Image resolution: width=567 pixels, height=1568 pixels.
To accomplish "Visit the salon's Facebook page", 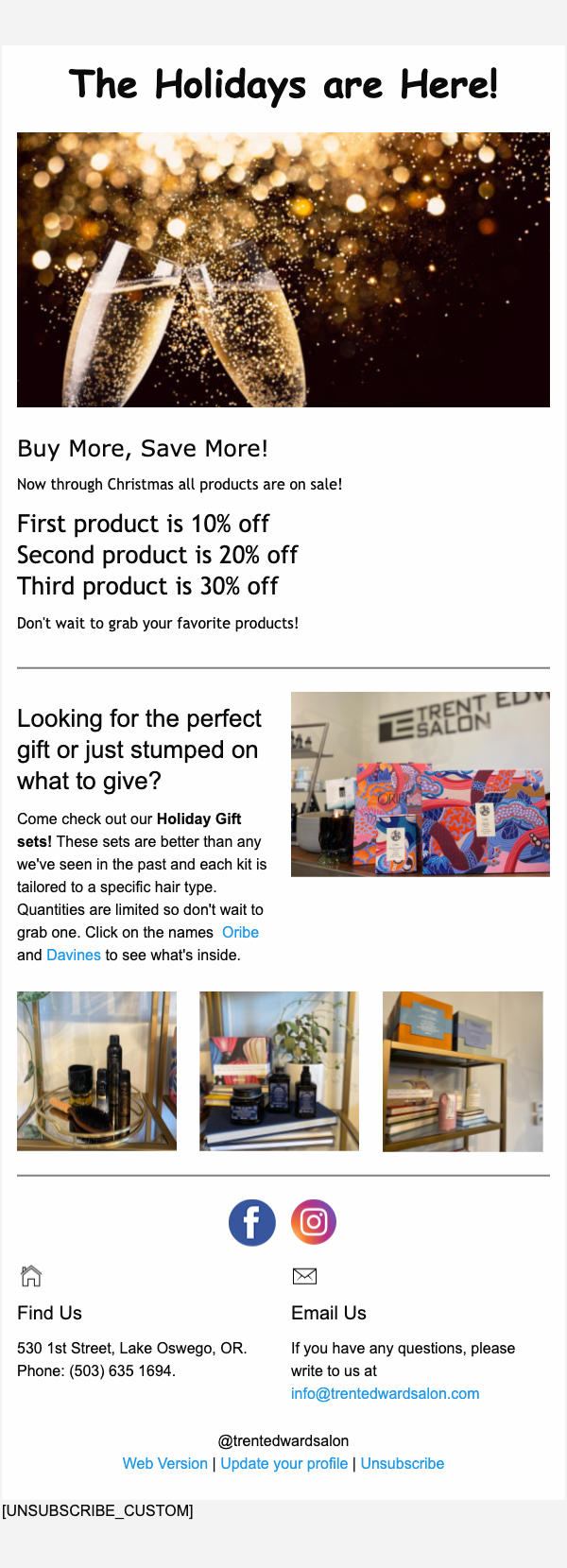I will [x=252, y=1223].
